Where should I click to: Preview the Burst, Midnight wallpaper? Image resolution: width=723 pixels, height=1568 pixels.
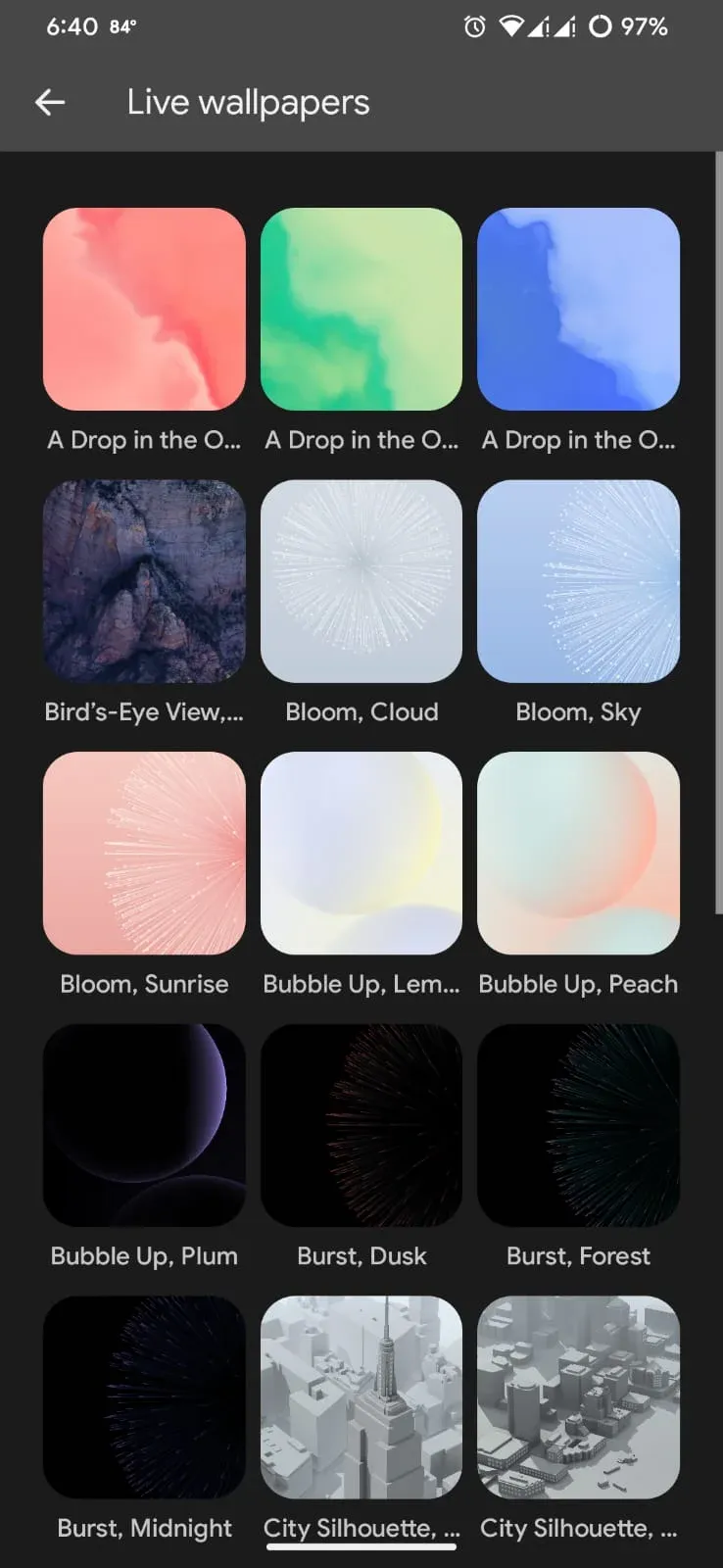coord(144,1396)
